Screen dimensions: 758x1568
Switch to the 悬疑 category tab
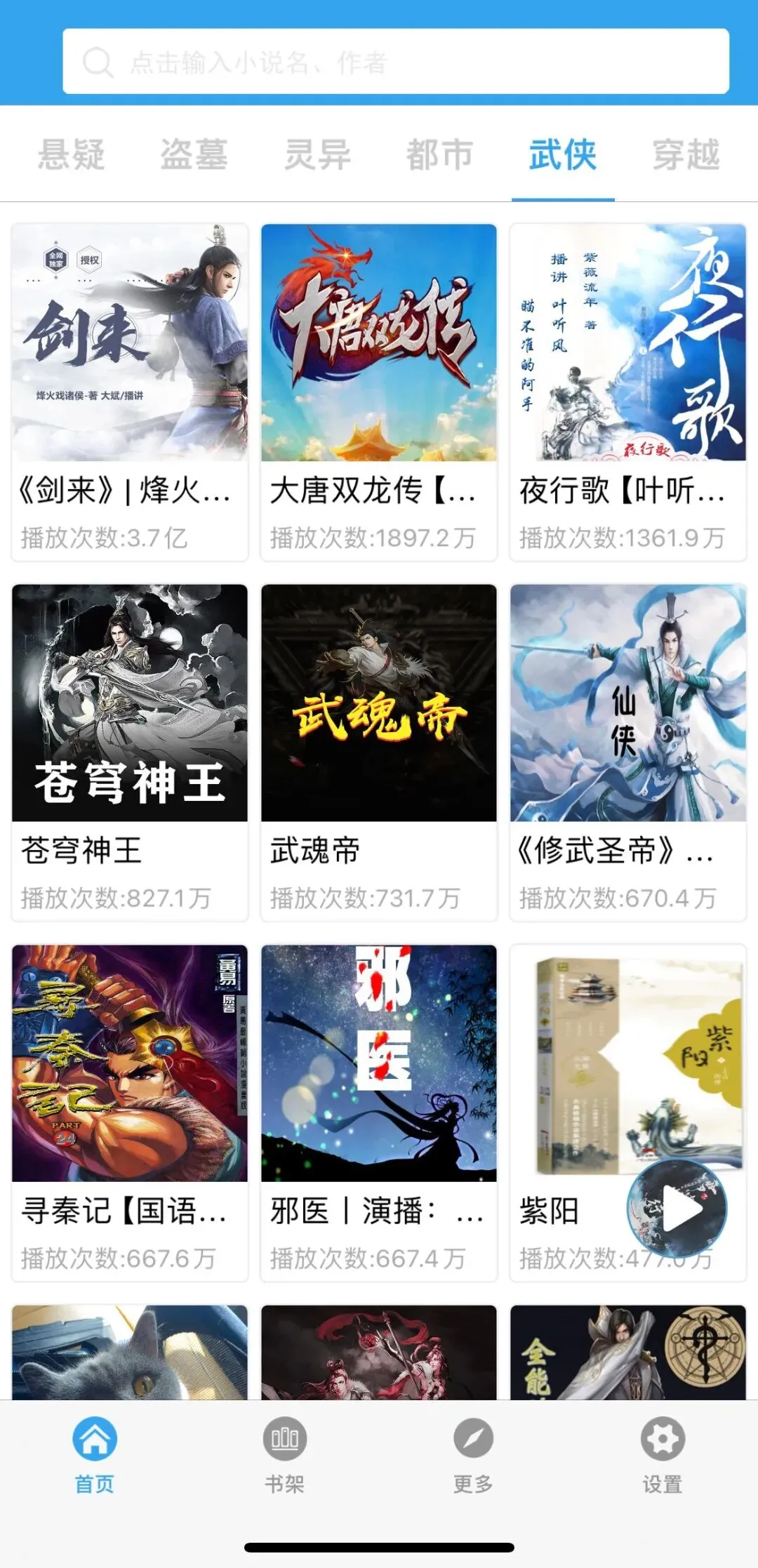pos(71,154)
